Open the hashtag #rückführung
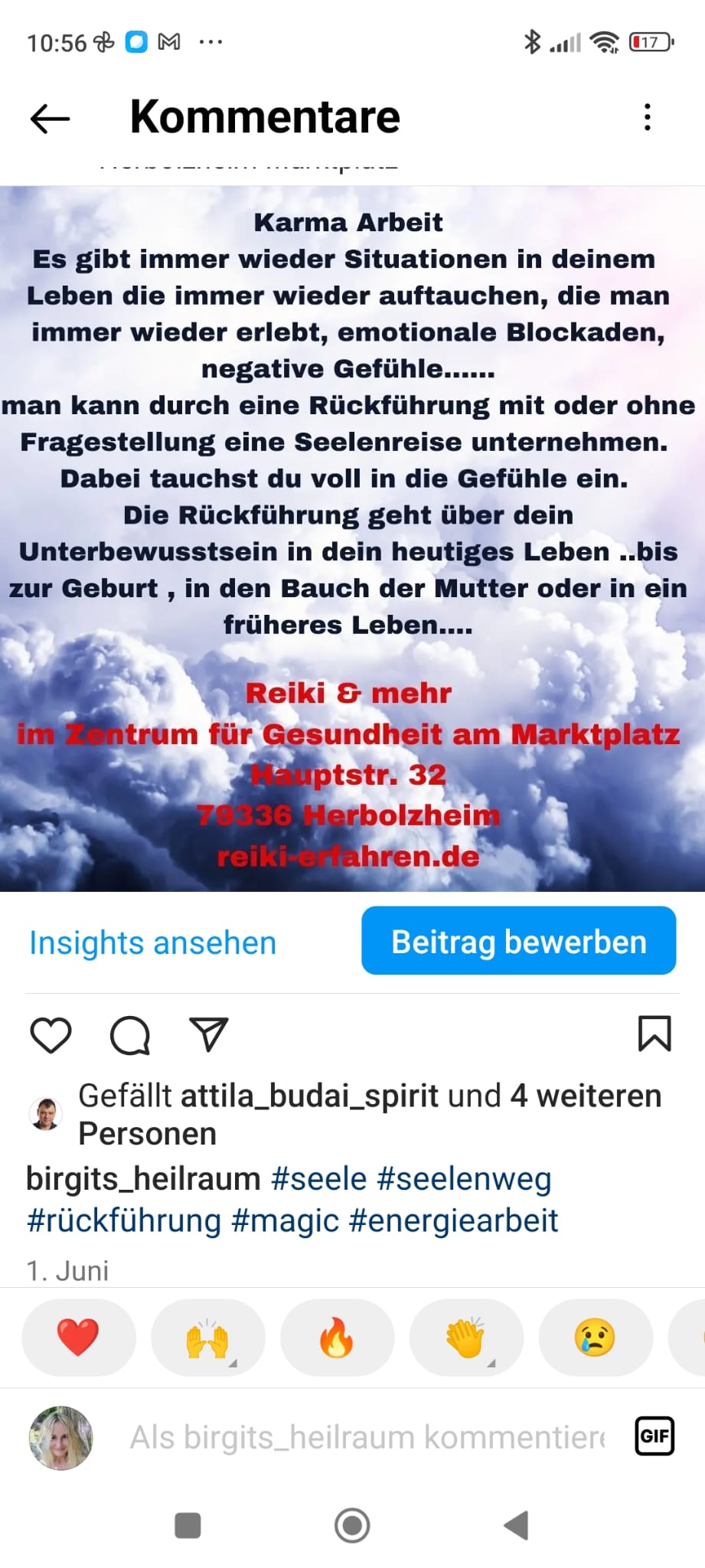This screenshot has height=1568, width=705. pyautogui.click(x=124, y=1220)
